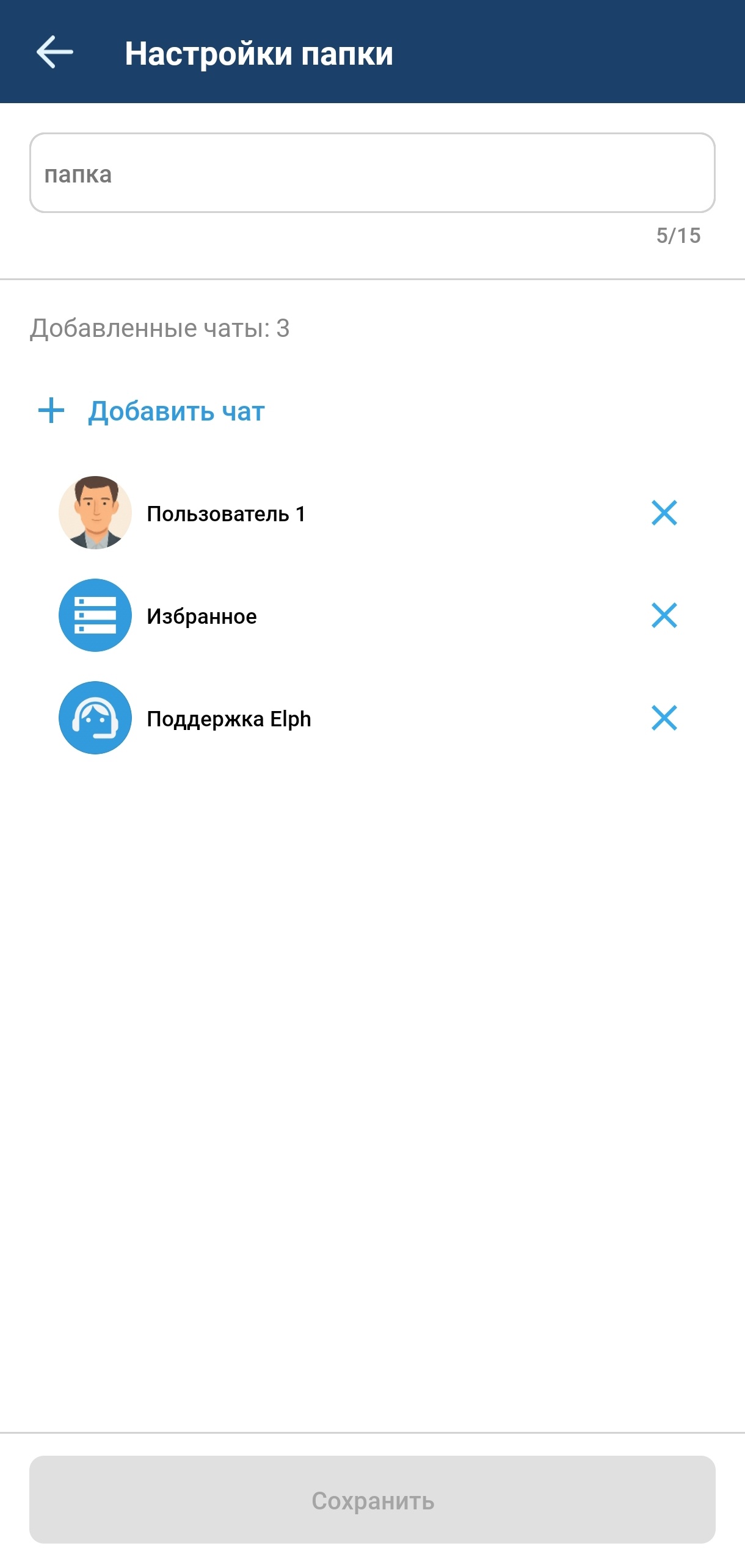The width and height of the screenshot is (745, 1568).
Task: Tap the Сохранить button
Action: pyautogui.click(x=372, y=1500)
